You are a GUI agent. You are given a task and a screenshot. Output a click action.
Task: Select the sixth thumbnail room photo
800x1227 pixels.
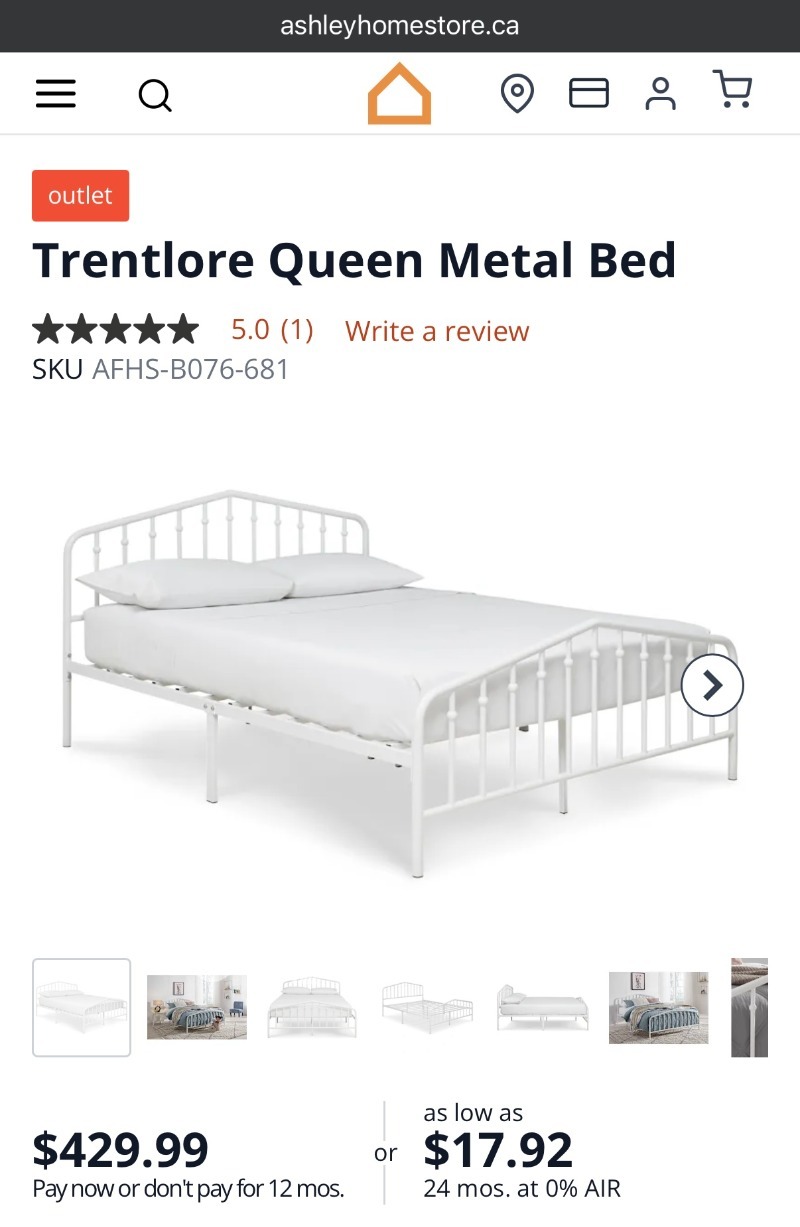point(658,1007)
